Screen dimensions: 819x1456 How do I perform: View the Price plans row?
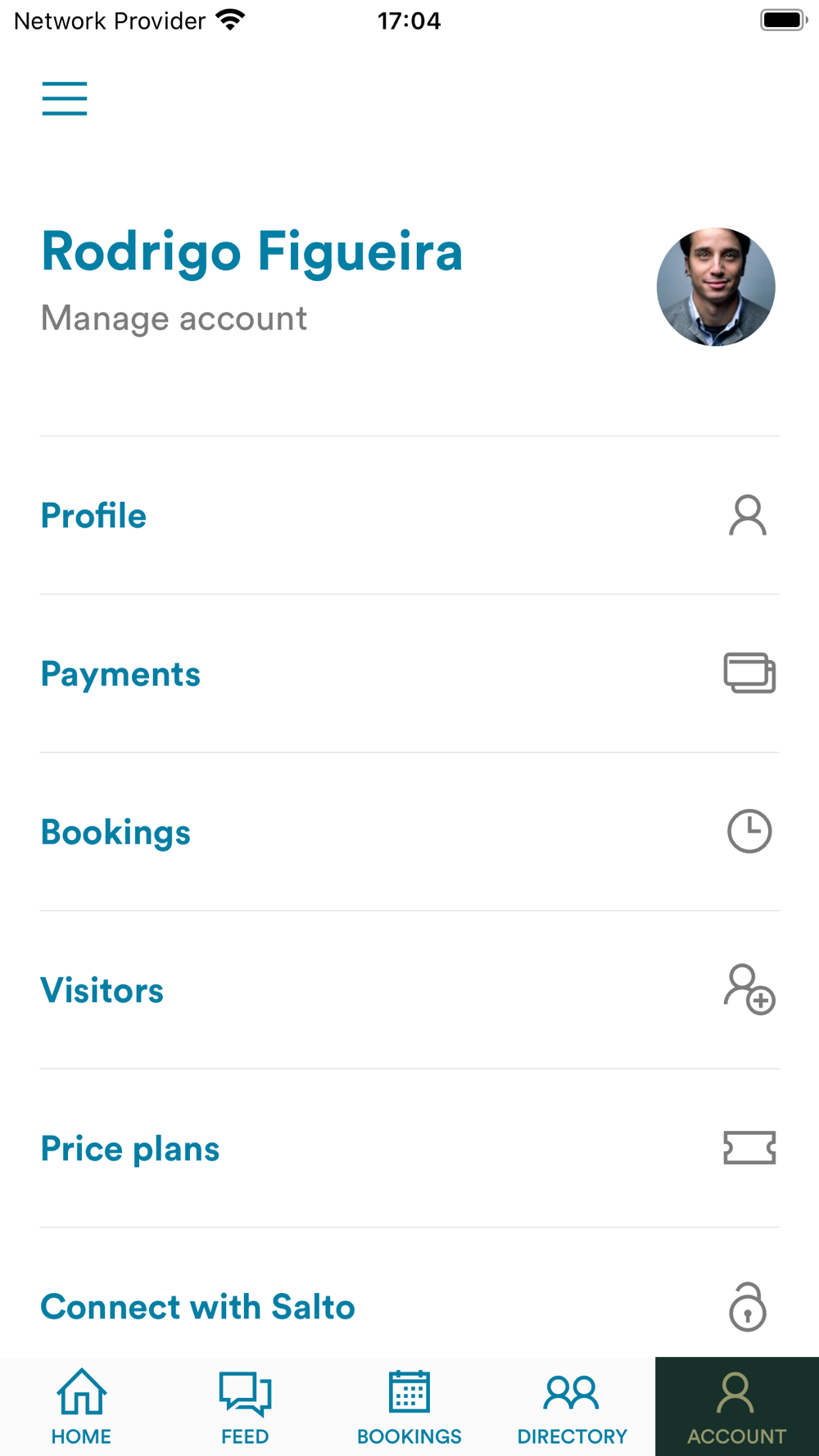tap(409, 1148)
